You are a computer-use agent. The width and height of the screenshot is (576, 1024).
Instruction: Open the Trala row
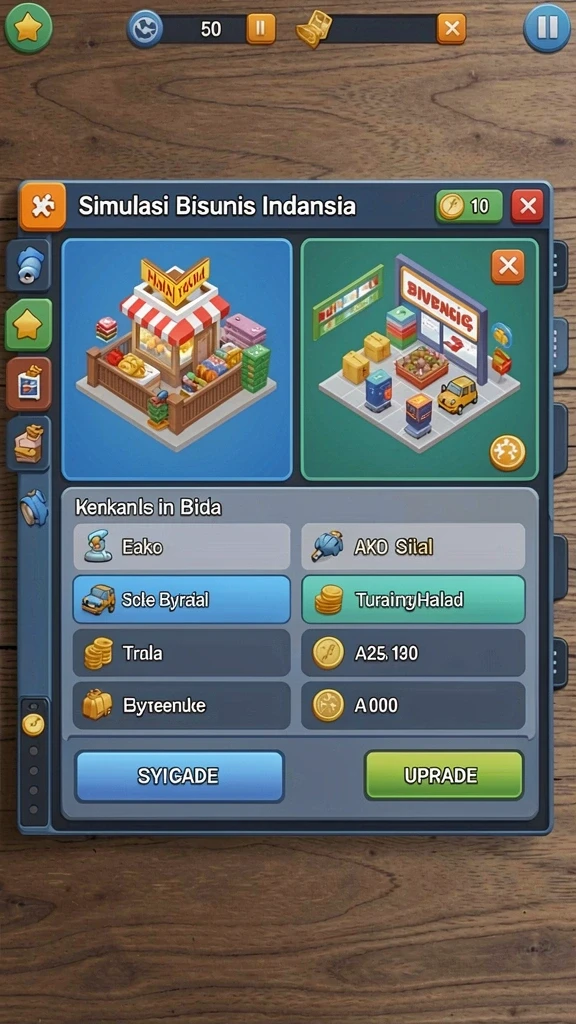click(x=182, y=652)
